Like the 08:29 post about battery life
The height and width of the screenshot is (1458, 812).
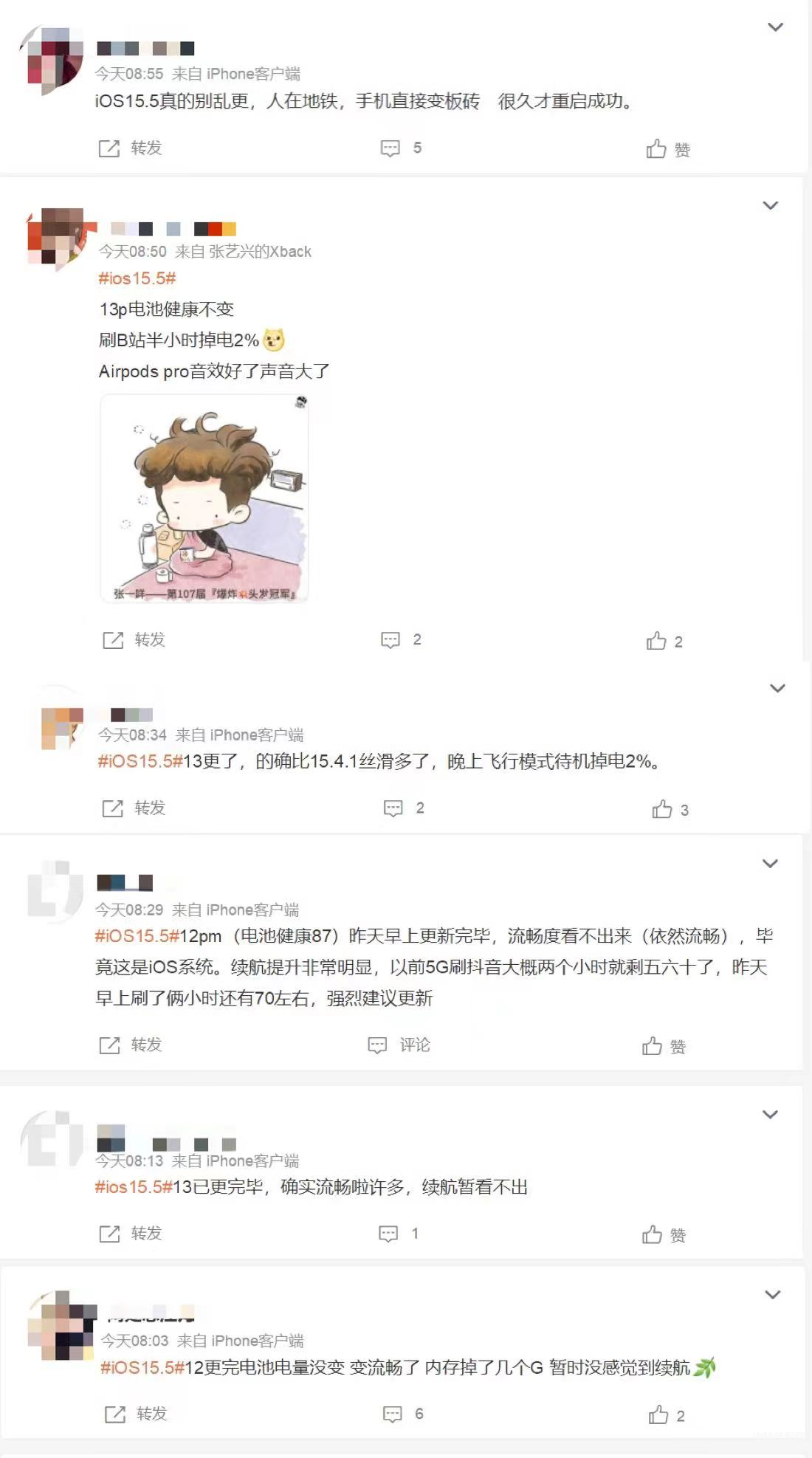(x=663, y=1046)
